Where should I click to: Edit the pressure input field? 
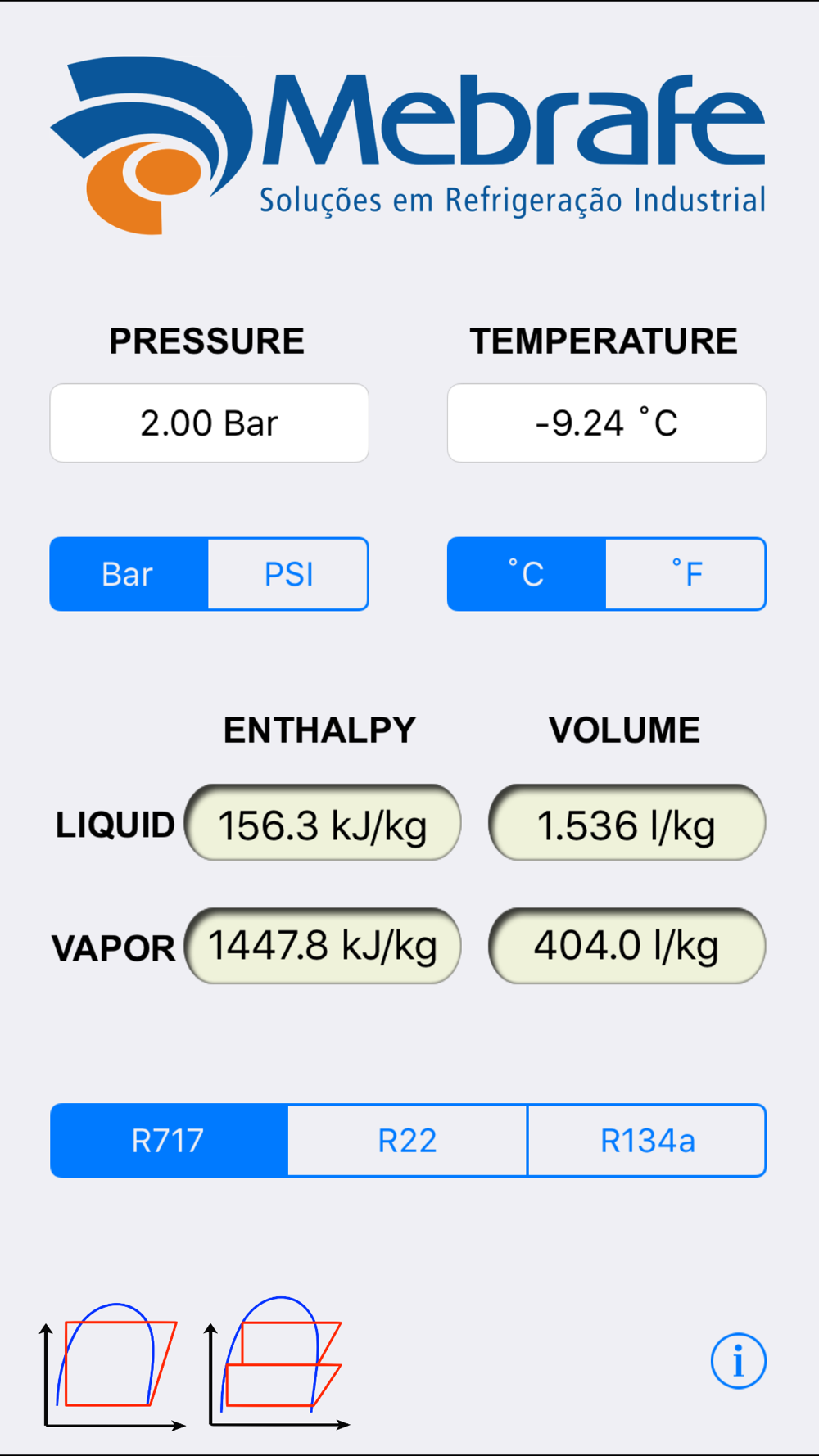click(210, 423)
